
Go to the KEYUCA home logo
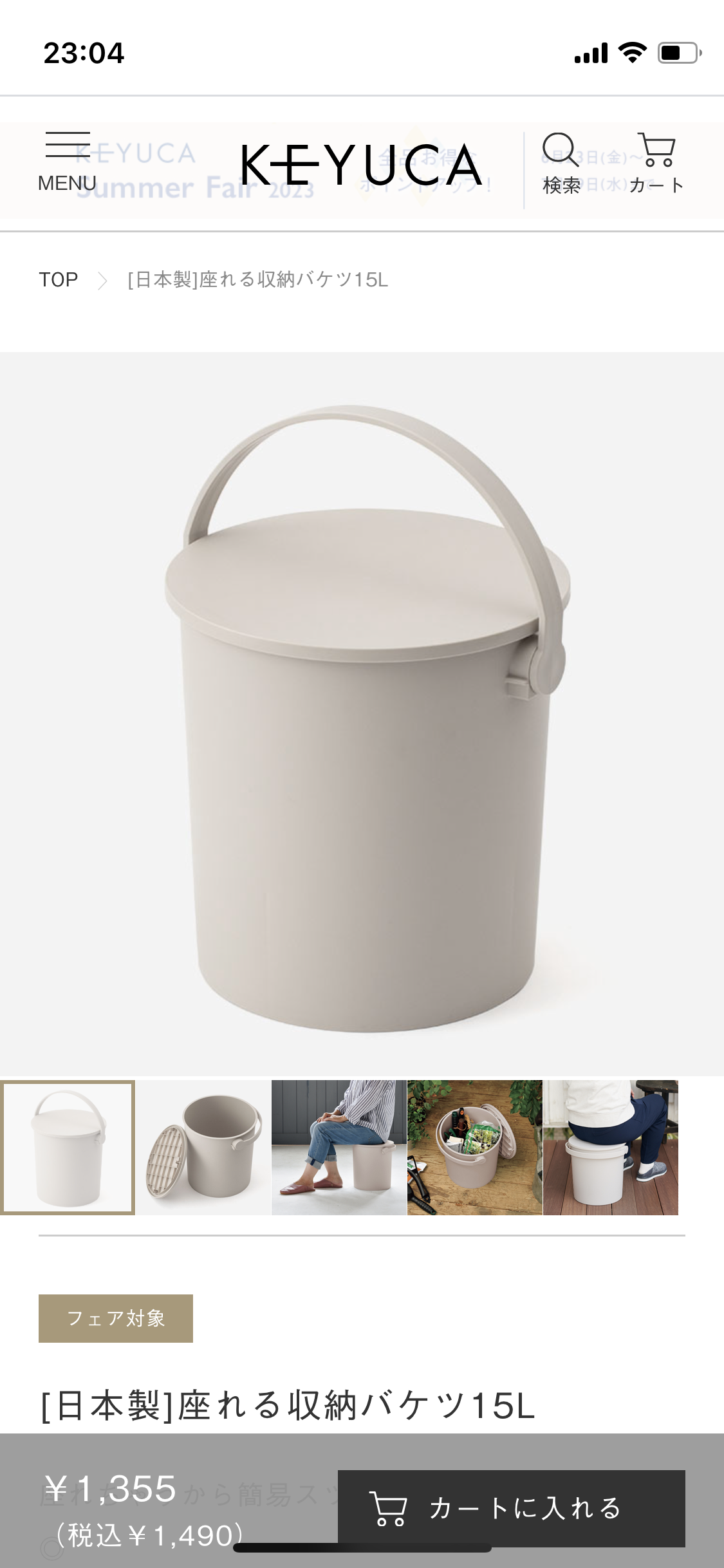click(x=361, y=166)
